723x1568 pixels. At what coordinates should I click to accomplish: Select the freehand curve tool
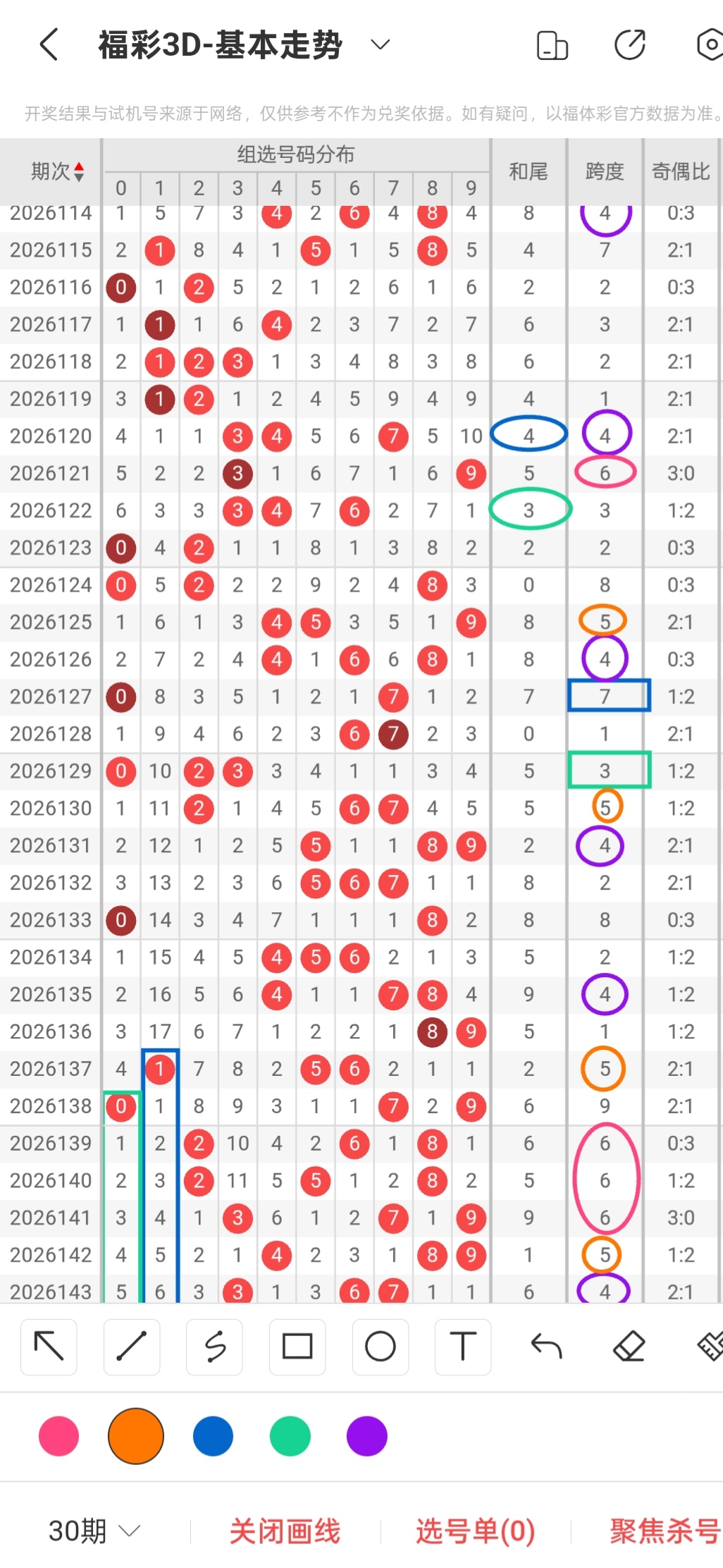coord(214,1347)
